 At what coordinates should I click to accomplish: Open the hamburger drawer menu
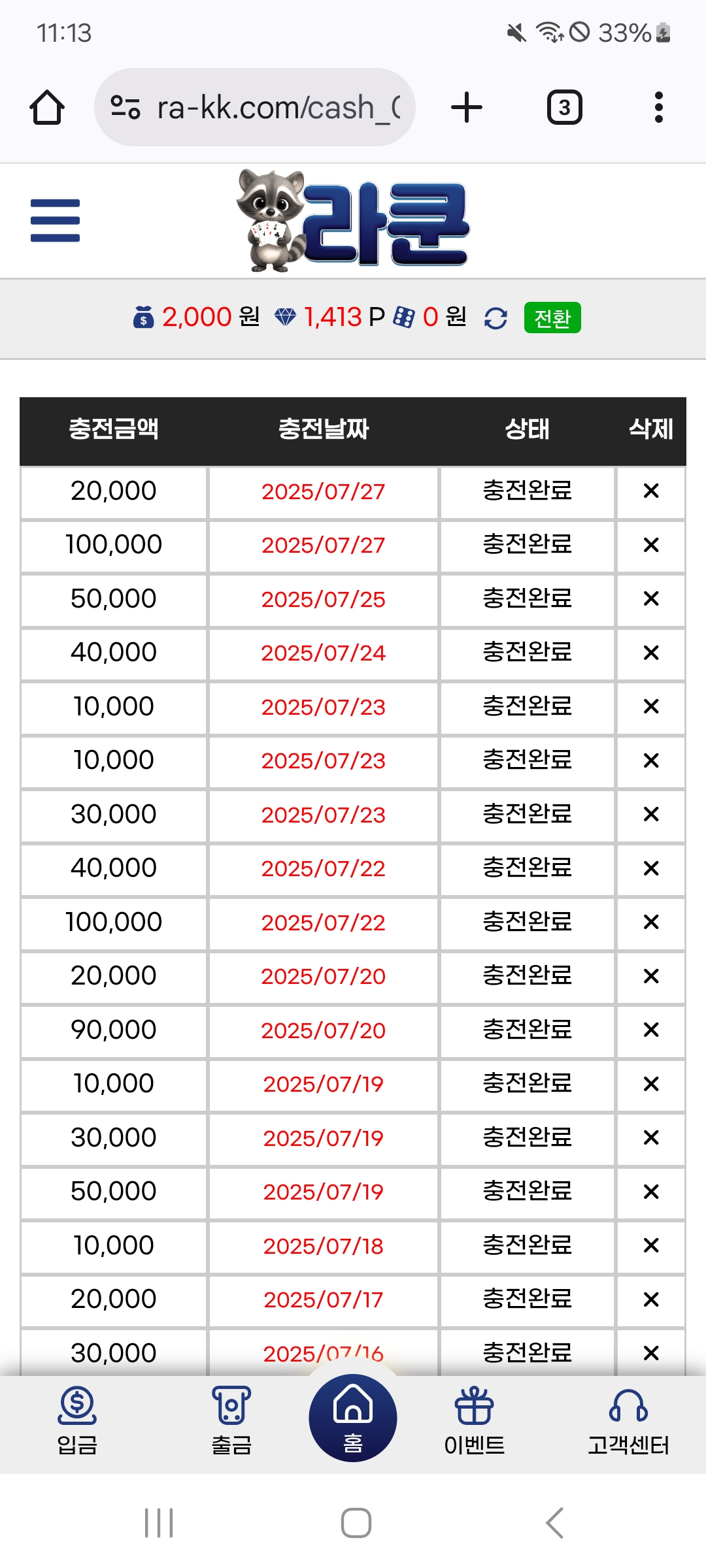point(55,220)
